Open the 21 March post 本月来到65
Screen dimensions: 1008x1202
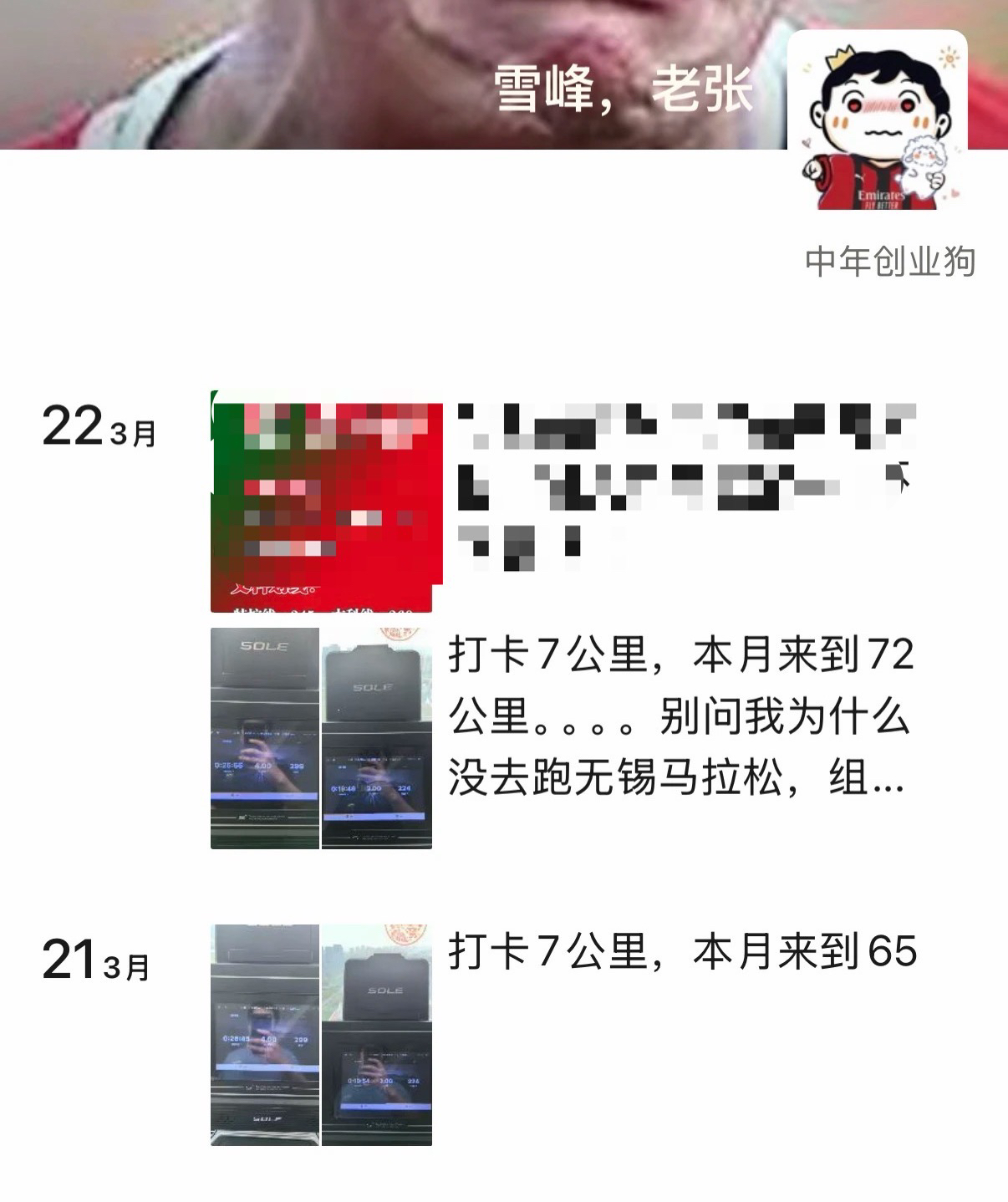(x=681, y=953)
